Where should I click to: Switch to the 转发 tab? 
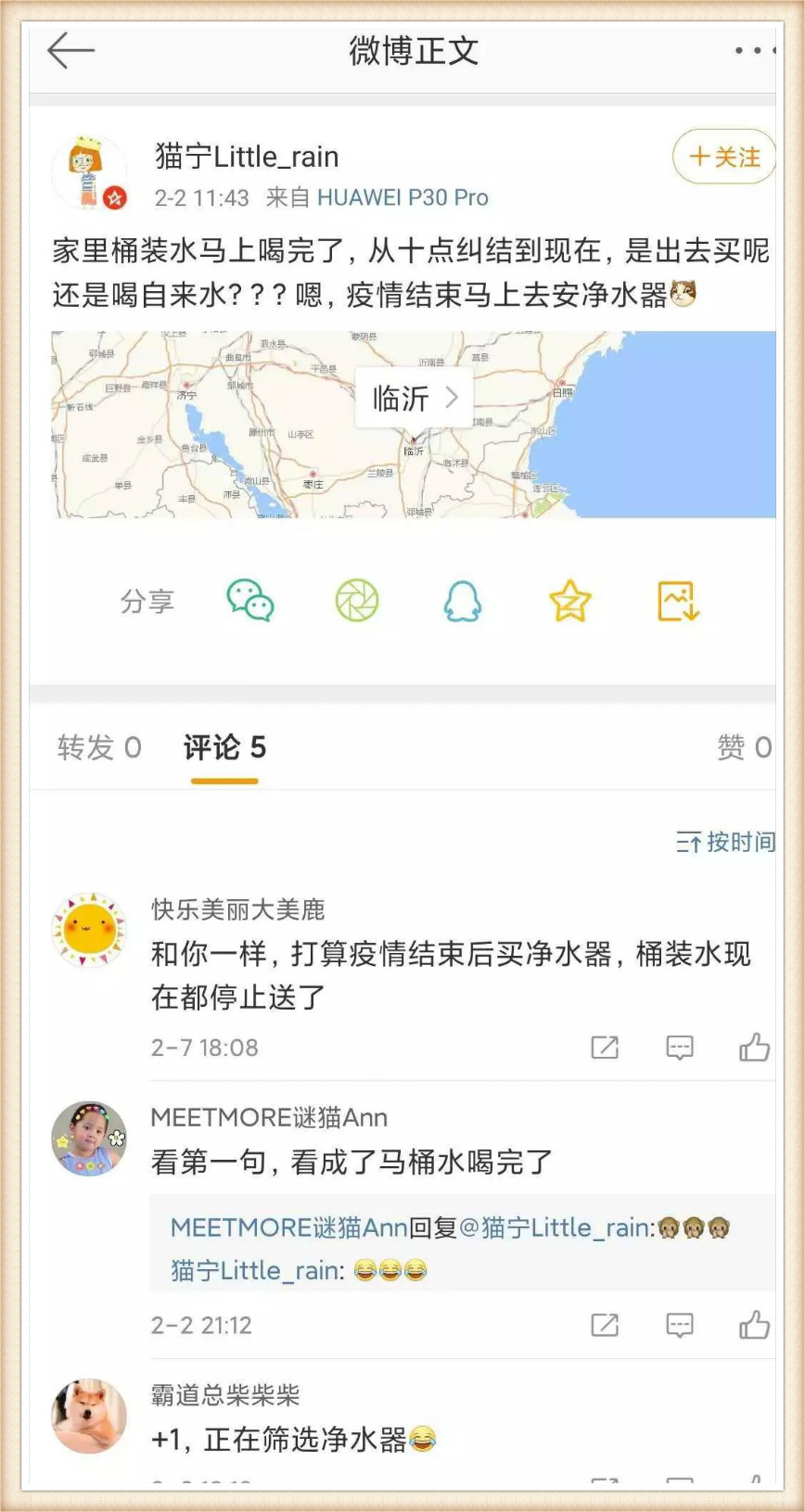click(99, 747)
